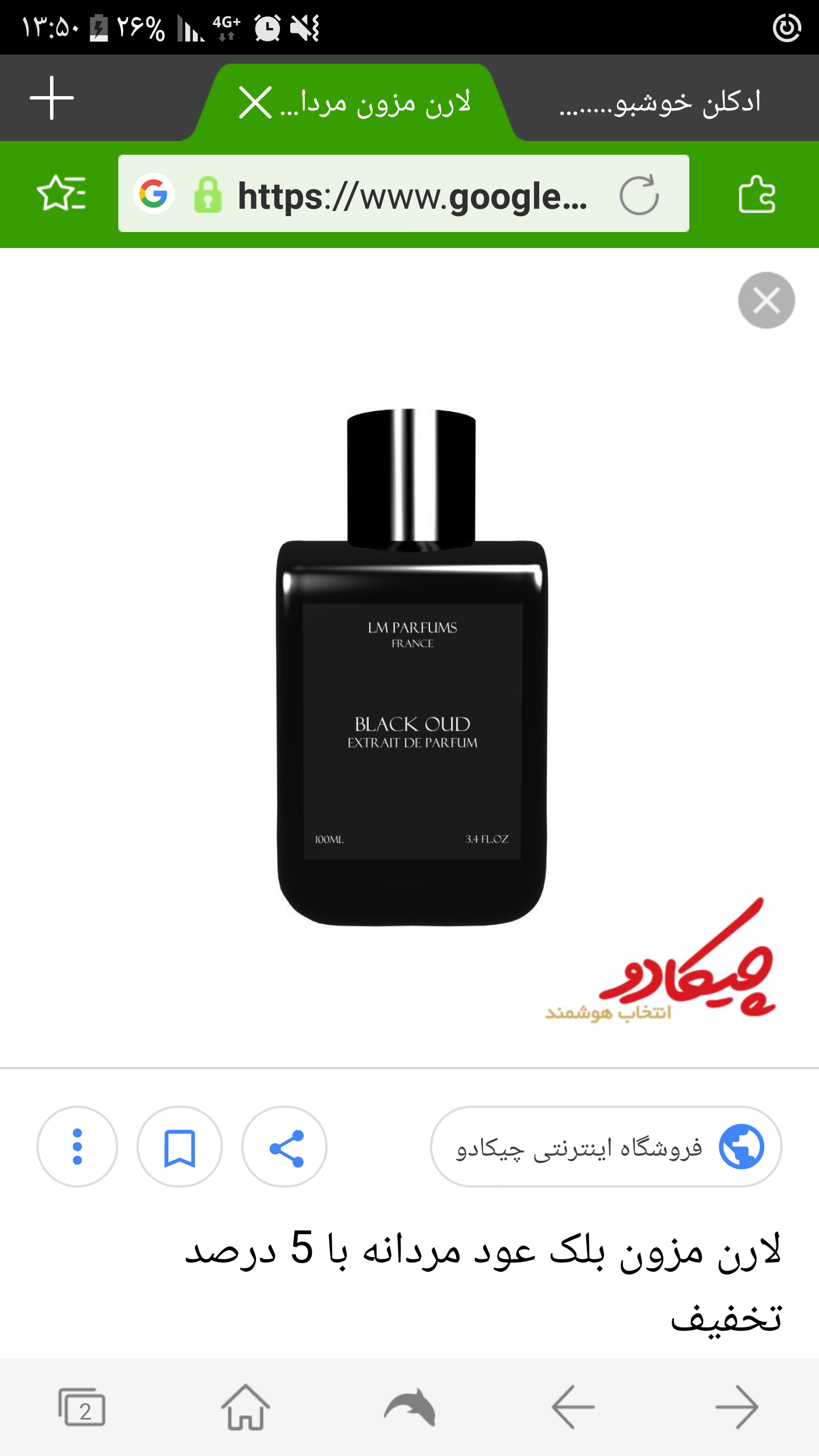Go back to the previous page
This screenshot has width=819, height=1456.
point(573,1407)
